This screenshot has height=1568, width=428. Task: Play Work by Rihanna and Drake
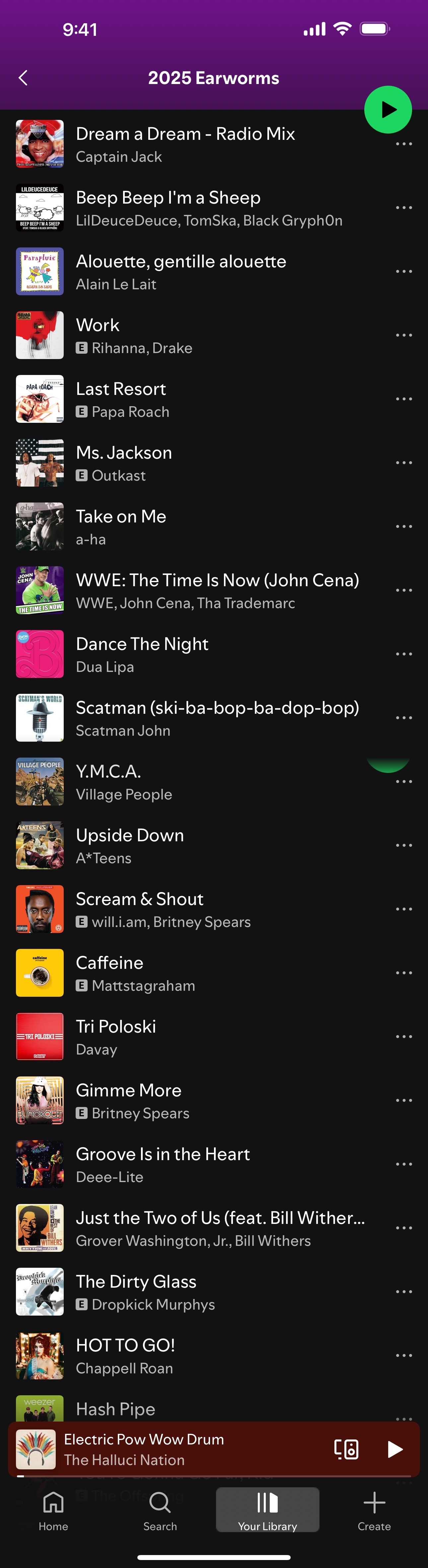point(134,335)
